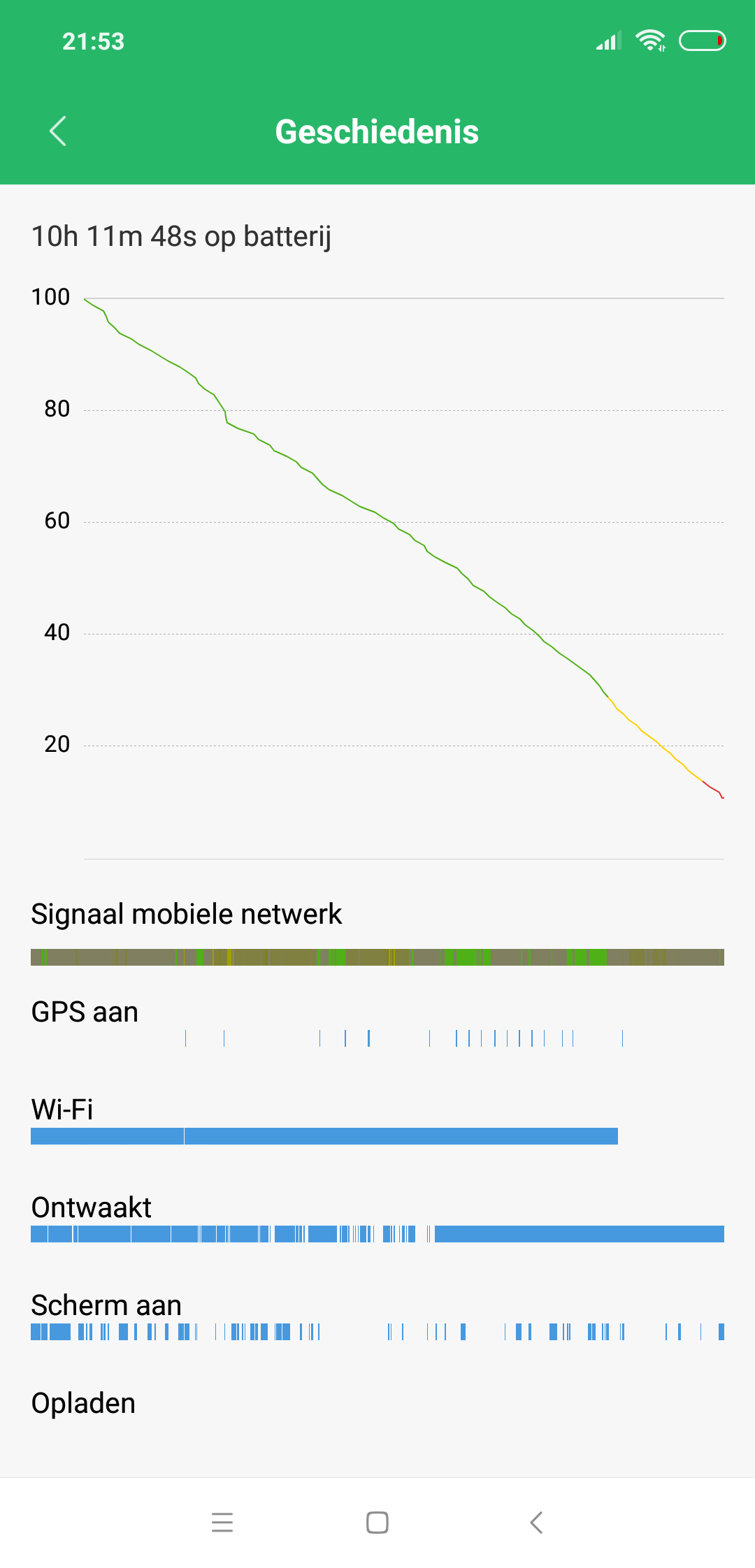The width and height of the screenshot is (755, 1568).
Task: Open recent apps from the navigation bar
Action: click(x=222, y=1523)
